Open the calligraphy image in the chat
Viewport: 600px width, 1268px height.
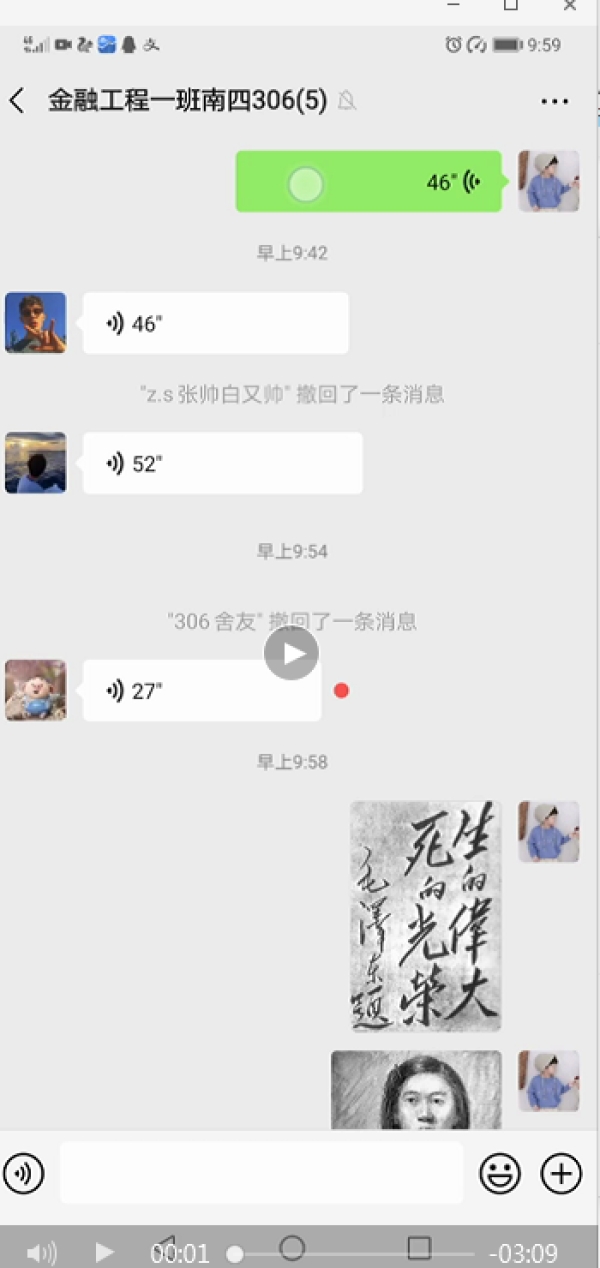[x=425, y=915]
